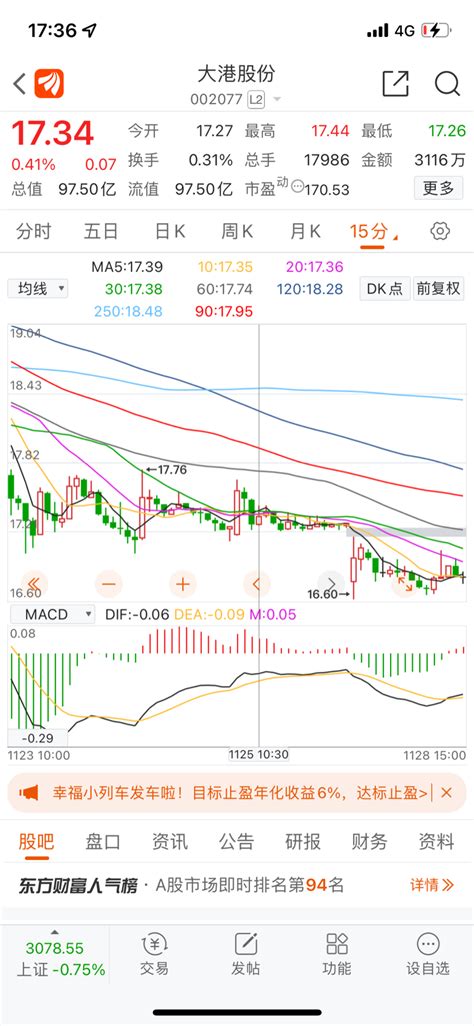Tap the 更多 button for more data
Screen dimensions: 474x1026
[438, 188]
